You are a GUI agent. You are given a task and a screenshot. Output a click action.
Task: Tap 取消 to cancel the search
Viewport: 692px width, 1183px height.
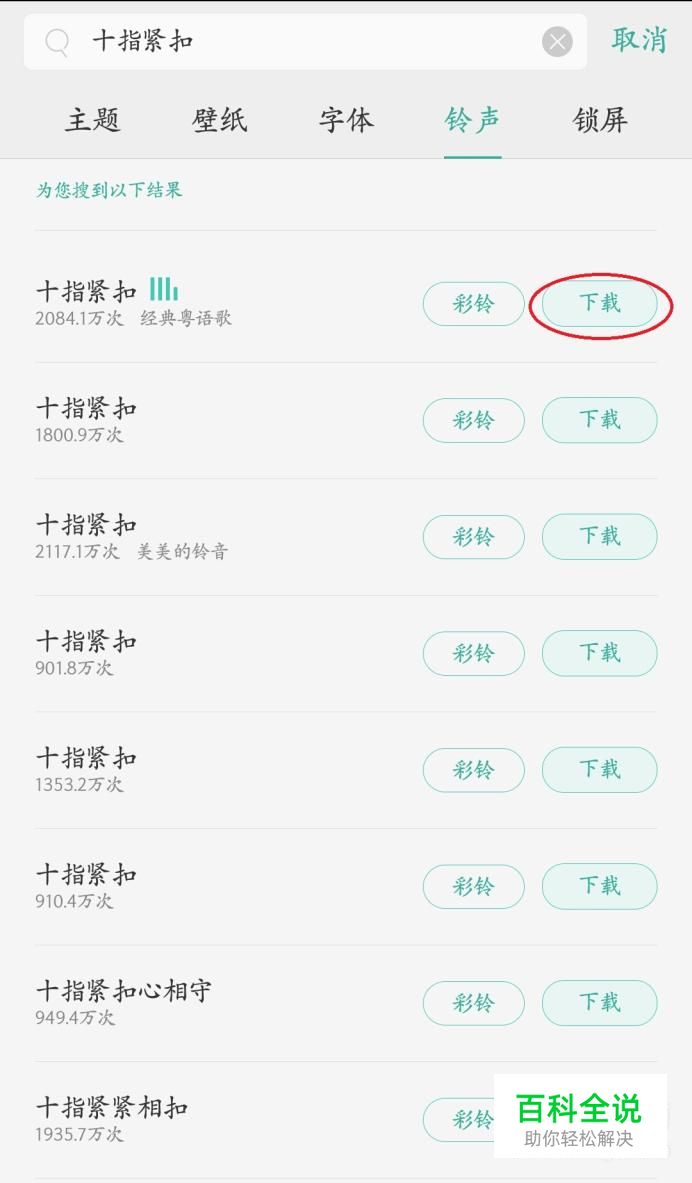tap(639, 40)
